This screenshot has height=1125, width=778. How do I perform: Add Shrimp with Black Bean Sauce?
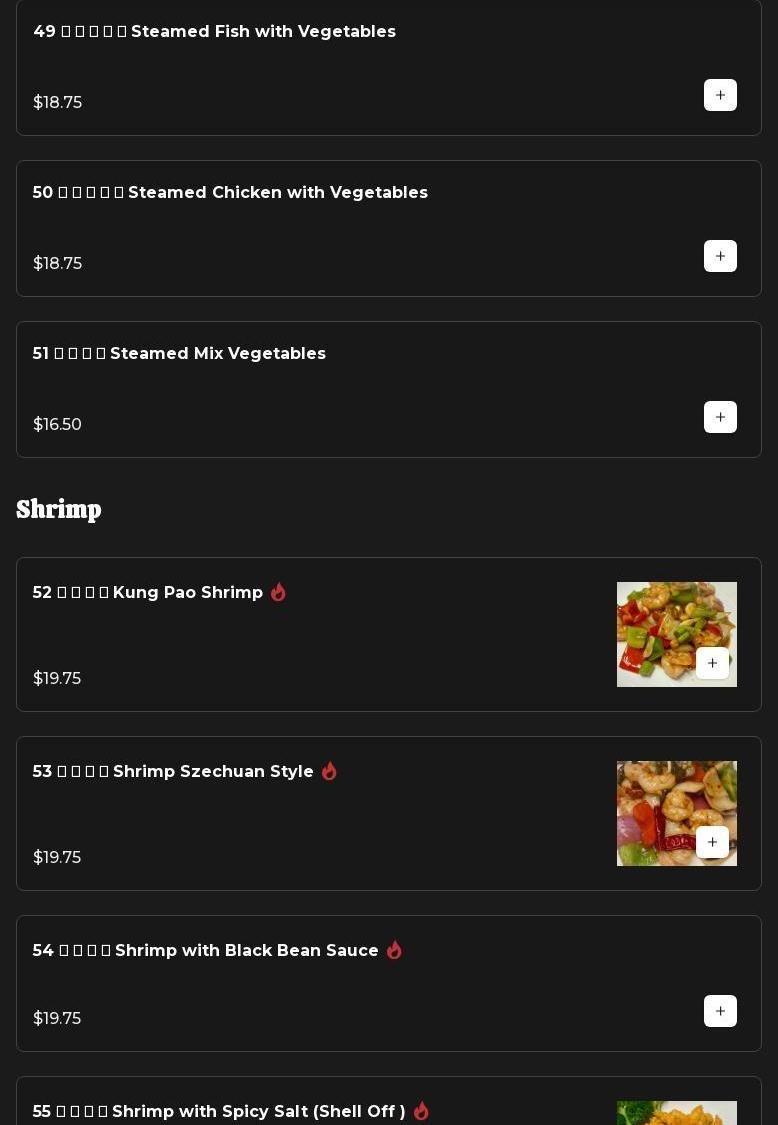[x=720, y=1011]
